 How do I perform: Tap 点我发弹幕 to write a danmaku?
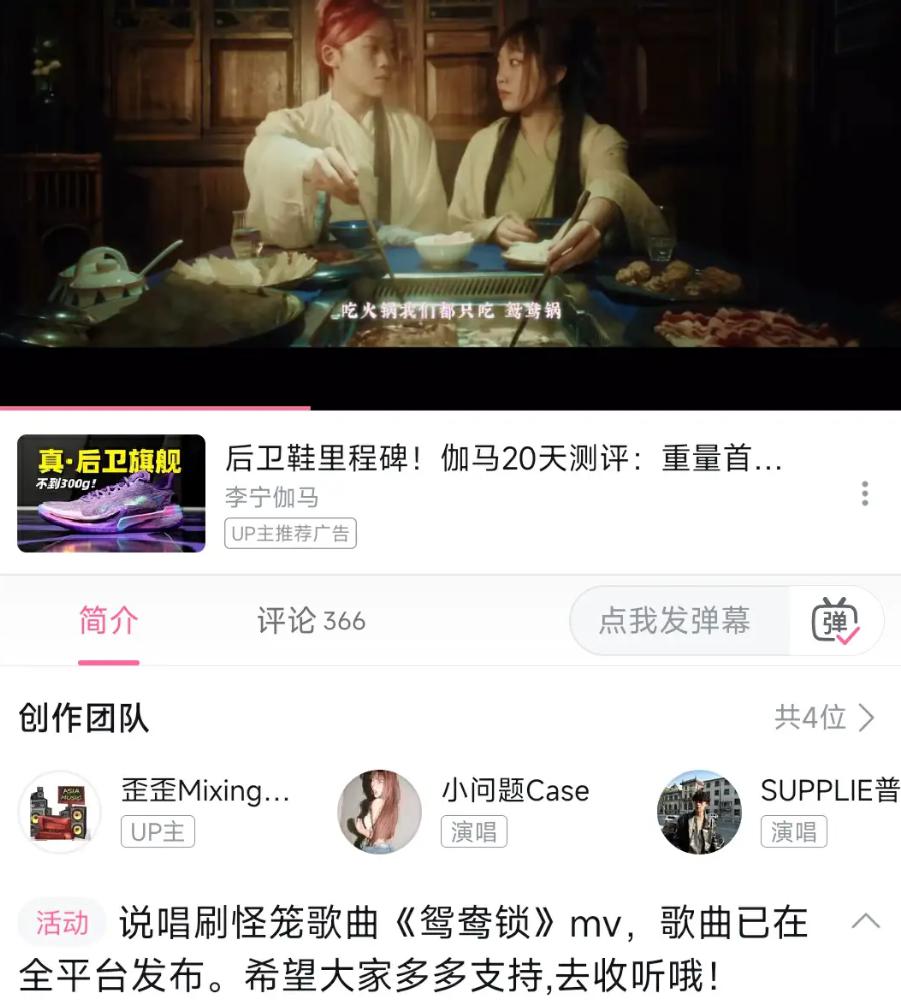pos(675,621)
